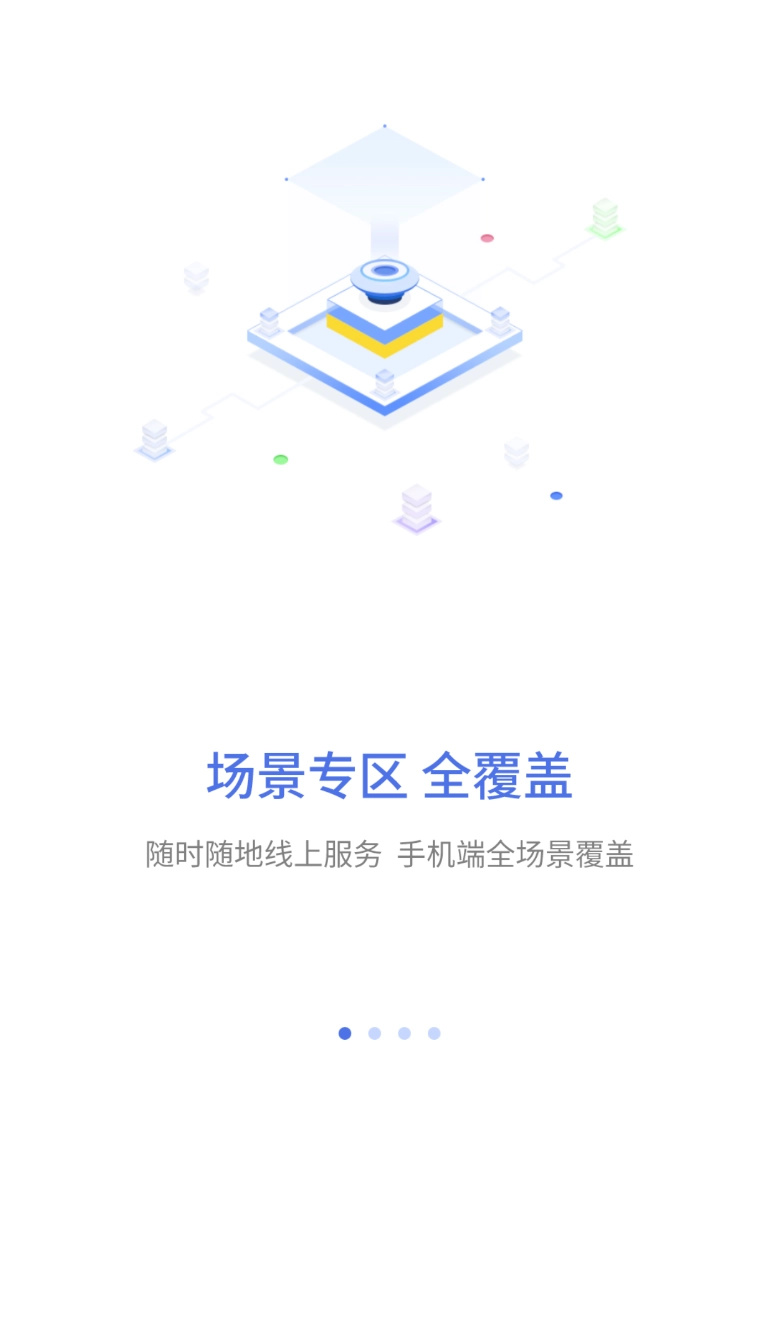
Task: Select the first page indicator dot
Action: pos(345,1033)
